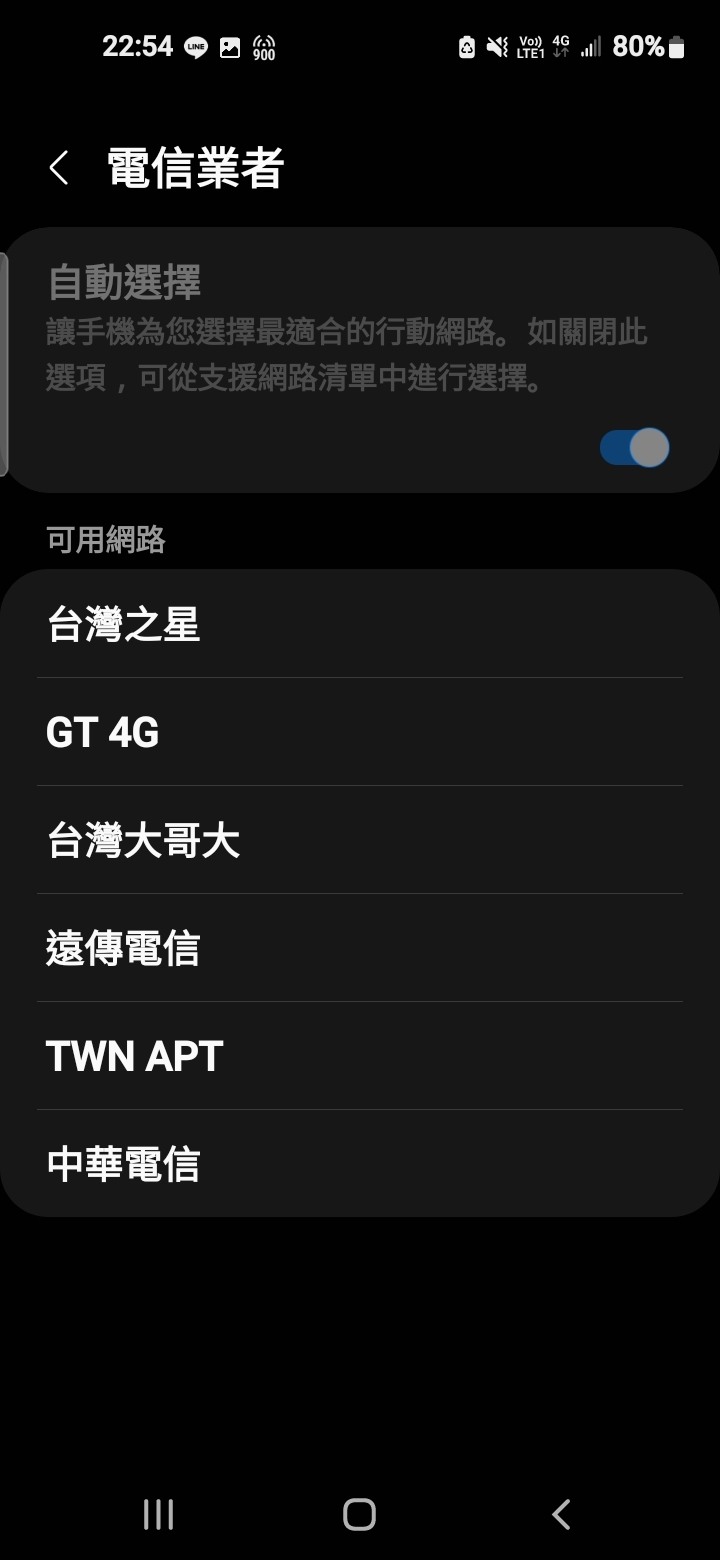Pick 遠傳電信 as the carrier
This screenshot has width=720, height=1560.
360,949
